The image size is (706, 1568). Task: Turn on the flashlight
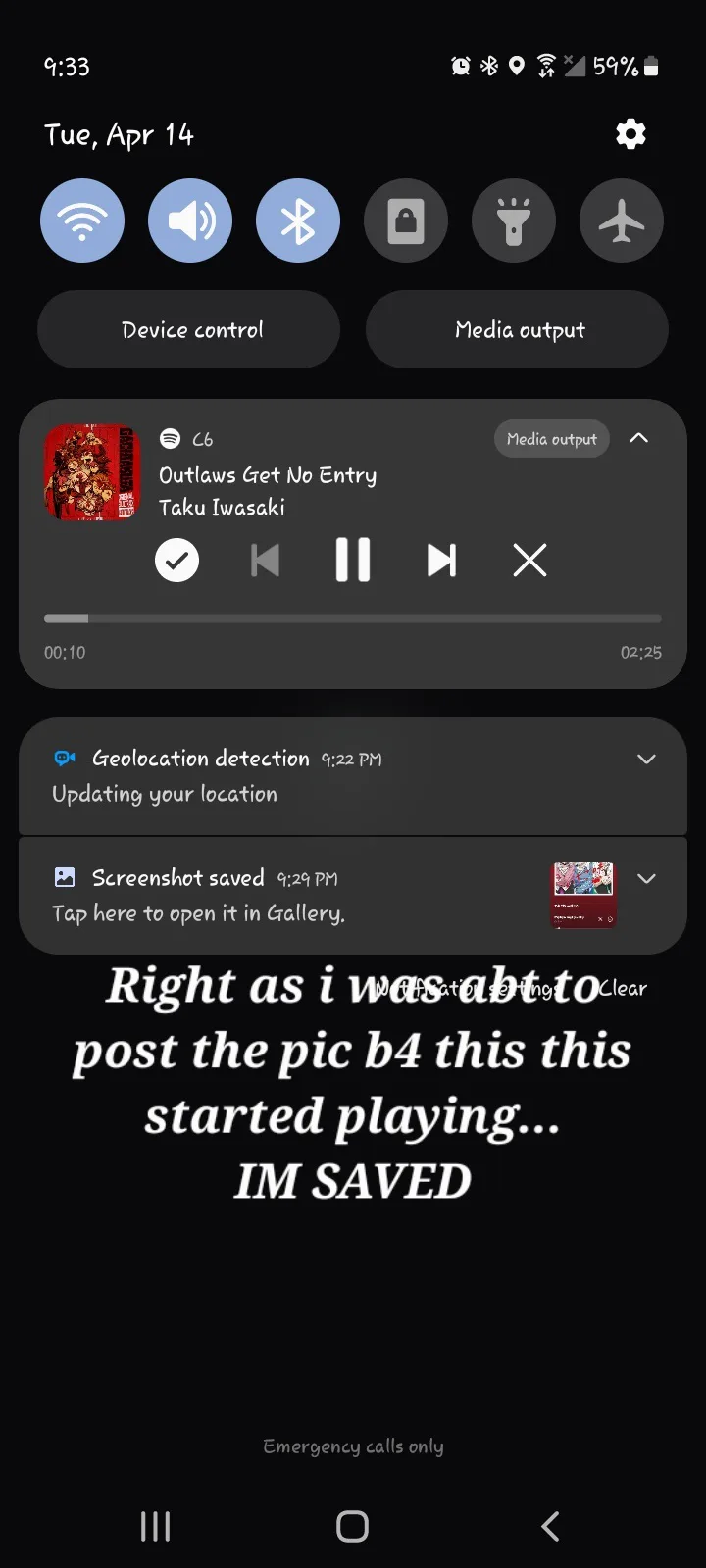coord(514,220)
